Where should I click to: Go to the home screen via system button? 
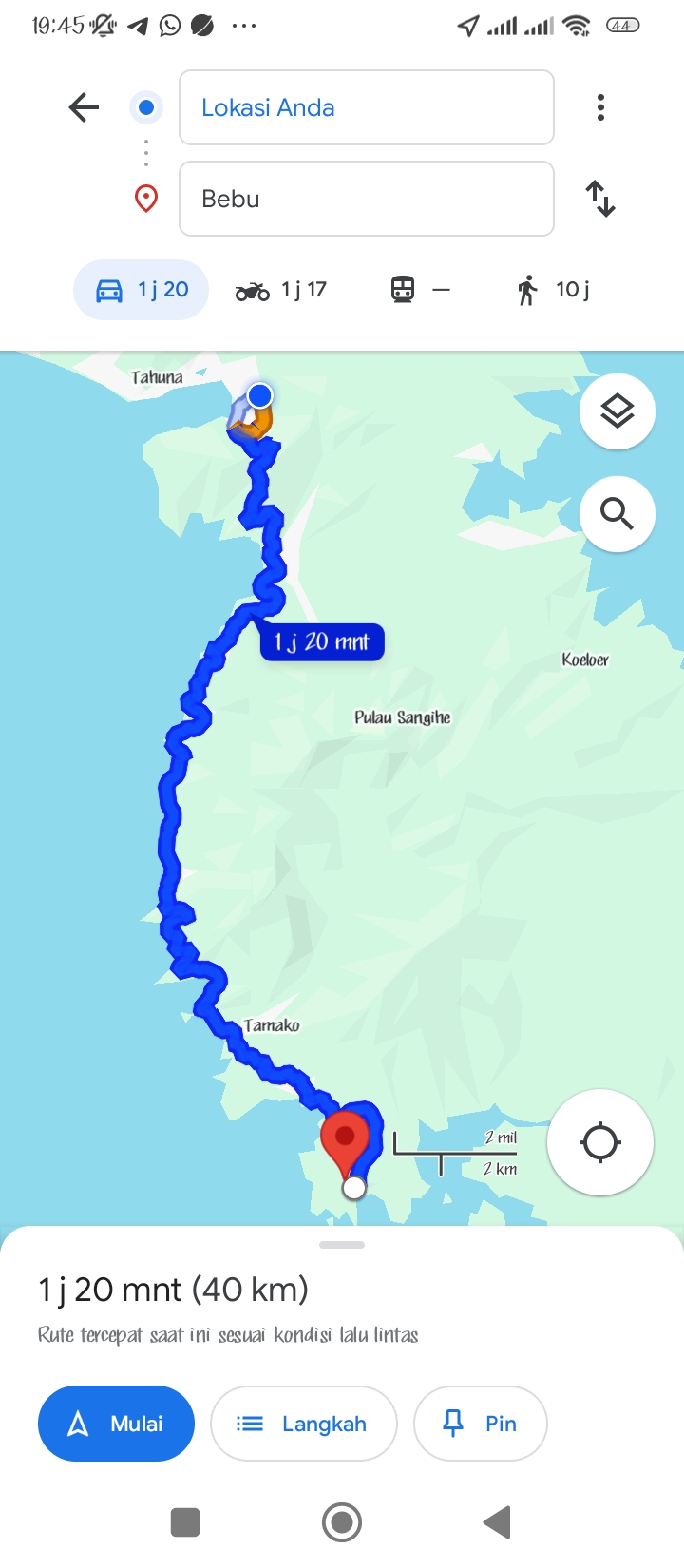point(342,1522)
